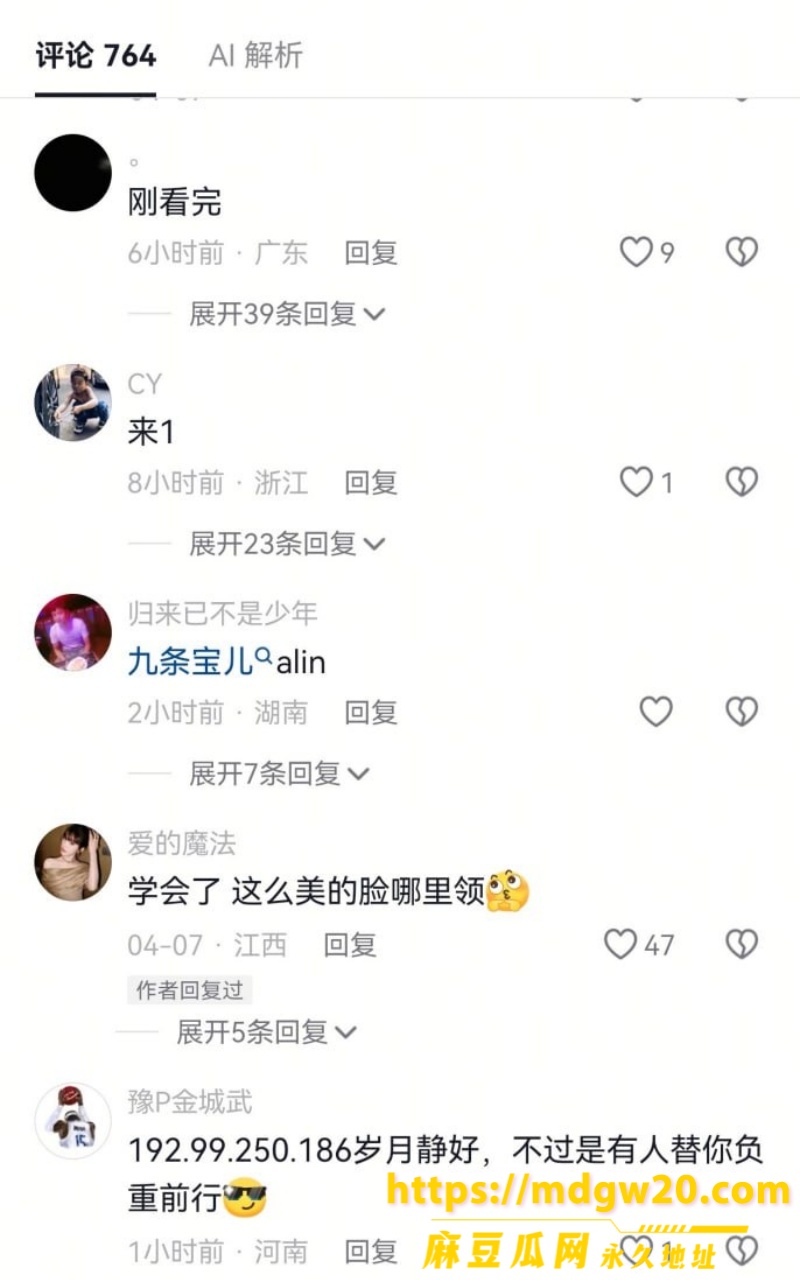800x1280 pixels.
Task: Expand 展开39条回复
Action: [287, 314]
